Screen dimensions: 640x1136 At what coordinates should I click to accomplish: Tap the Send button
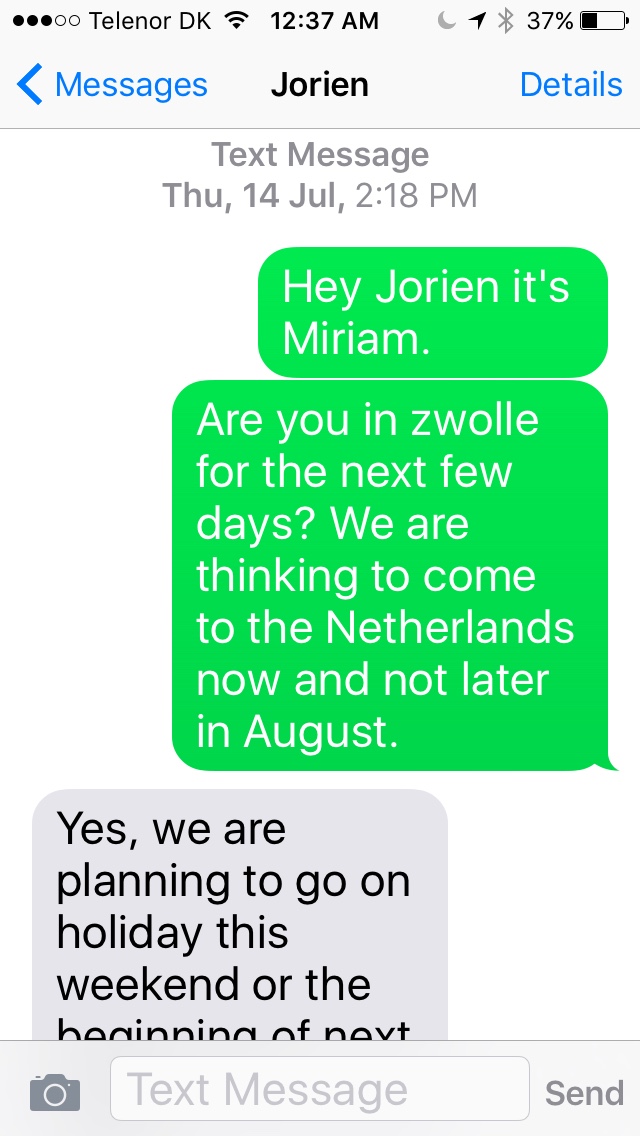tap(584, 1092)
